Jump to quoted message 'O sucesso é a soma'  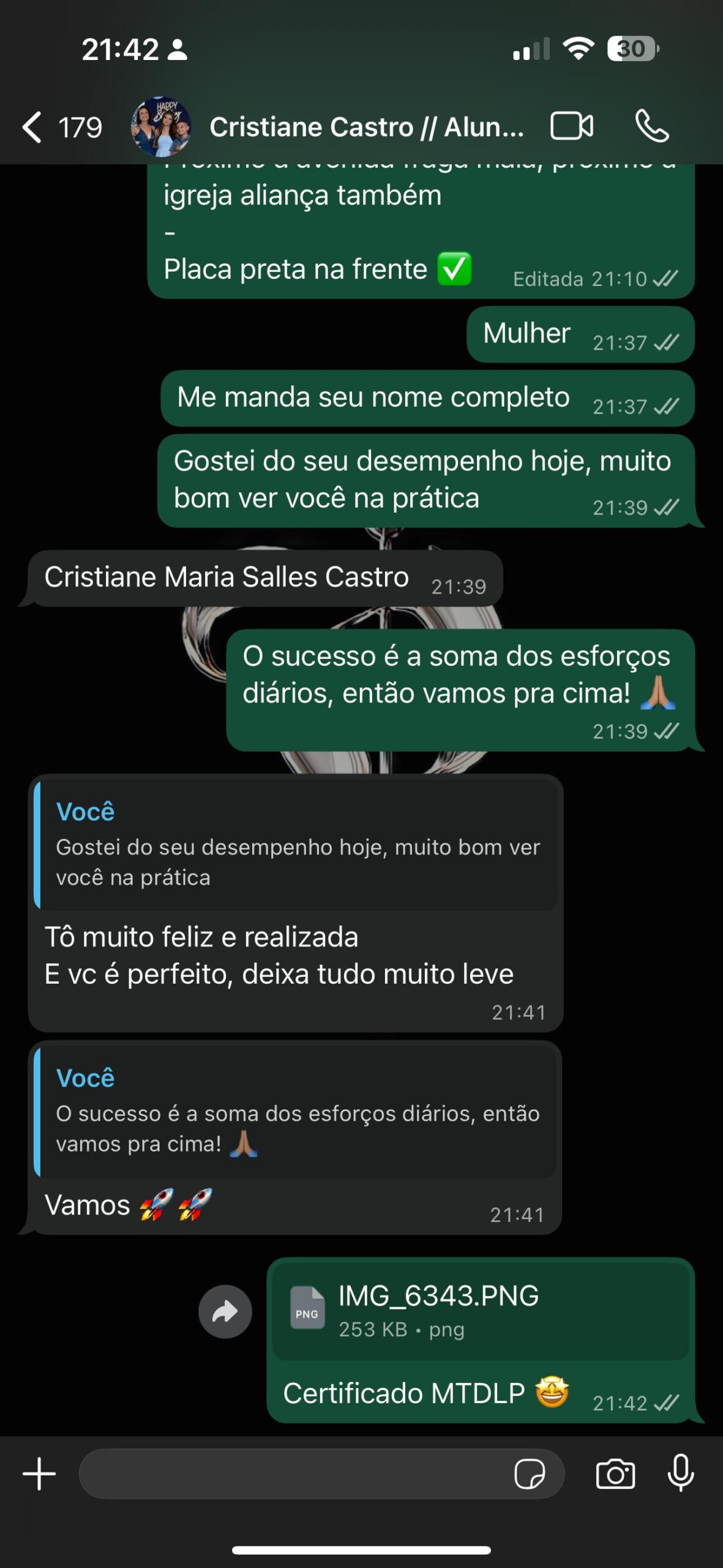(297, 1112)
